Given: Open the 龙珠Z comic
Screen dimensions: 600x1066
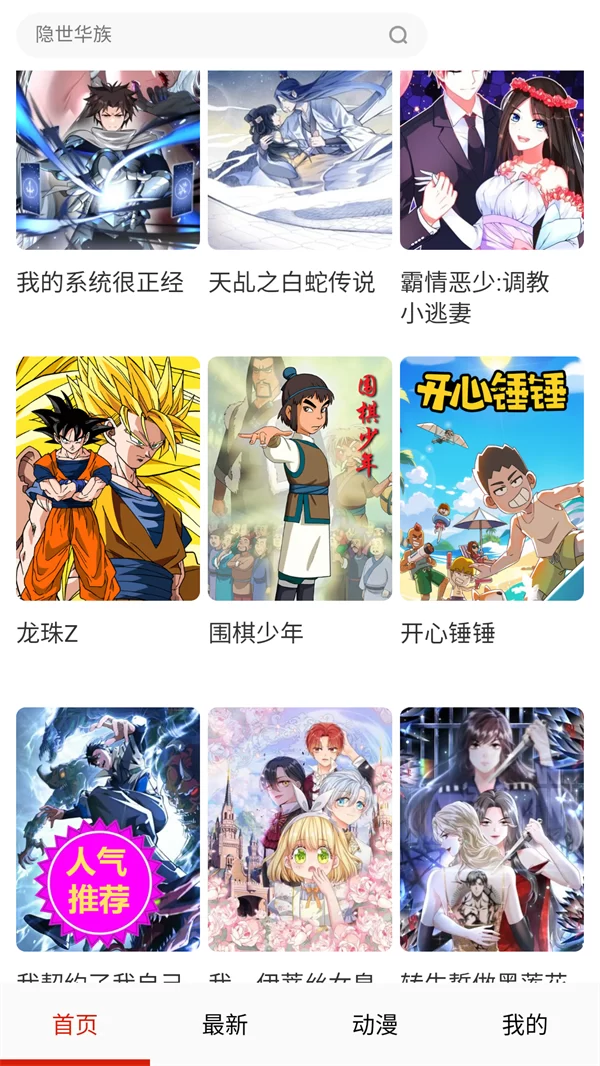Looking at the screenshot, I should pos(108,478).
